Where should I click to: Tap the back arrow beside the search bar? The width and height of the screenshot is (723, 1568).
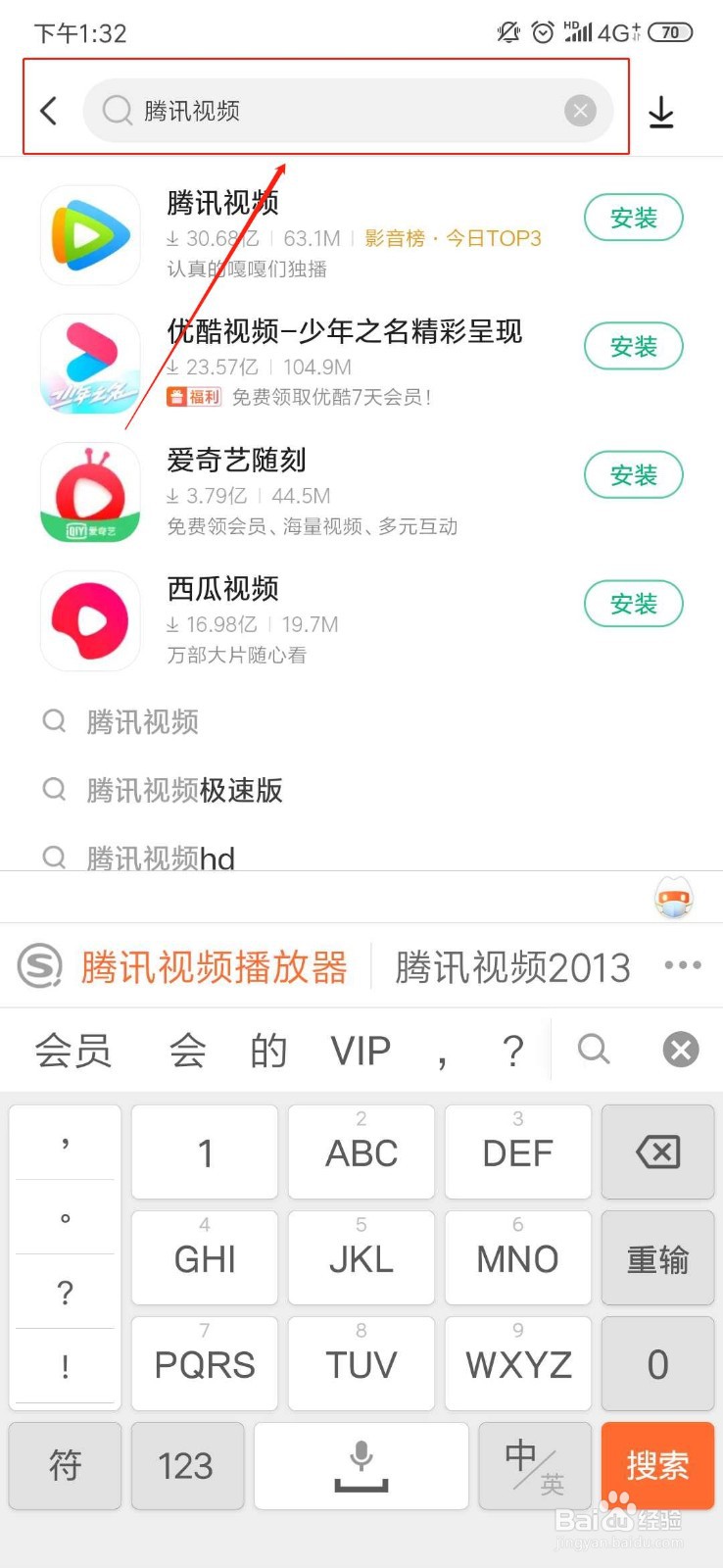48,111
